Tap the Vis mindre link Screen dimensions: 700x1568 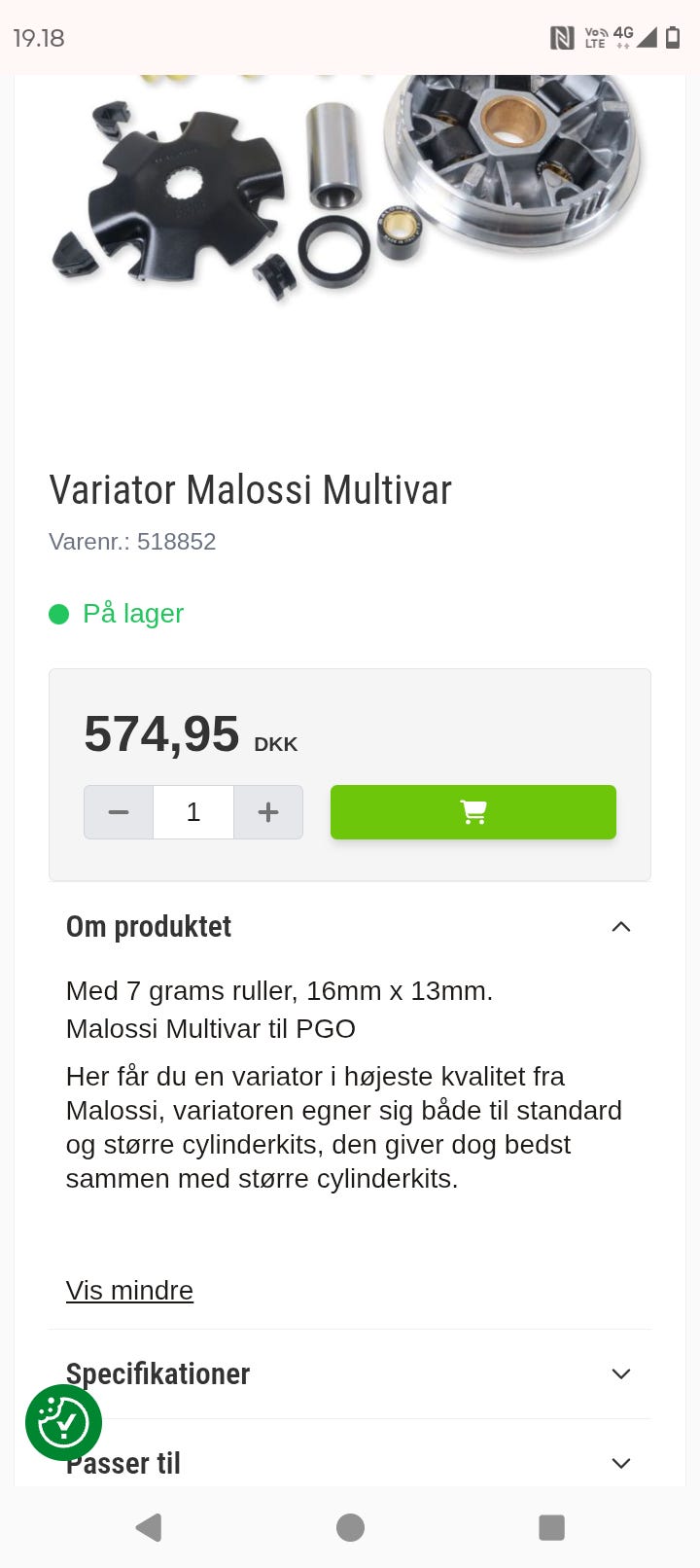coord(129,1290)
